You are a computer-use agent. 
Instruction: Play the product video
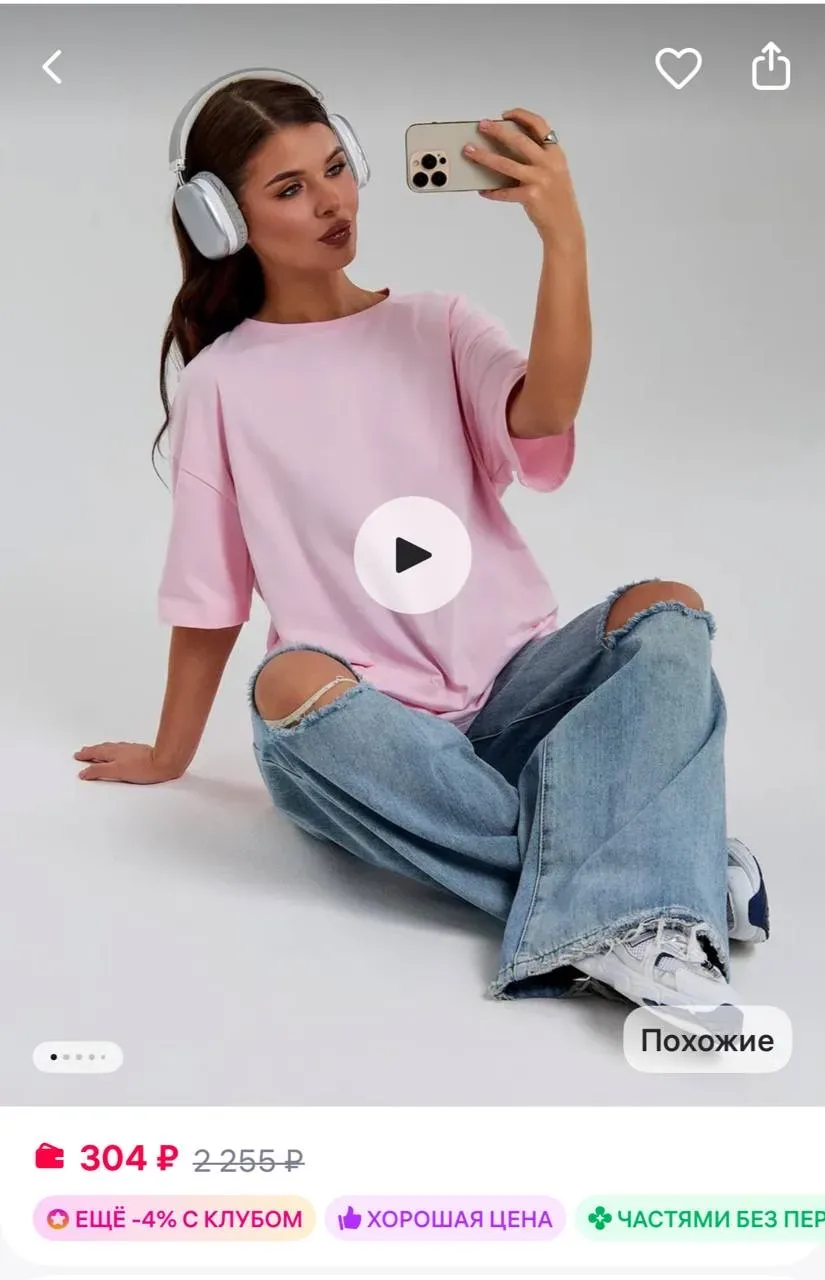(x=412, y=555)
